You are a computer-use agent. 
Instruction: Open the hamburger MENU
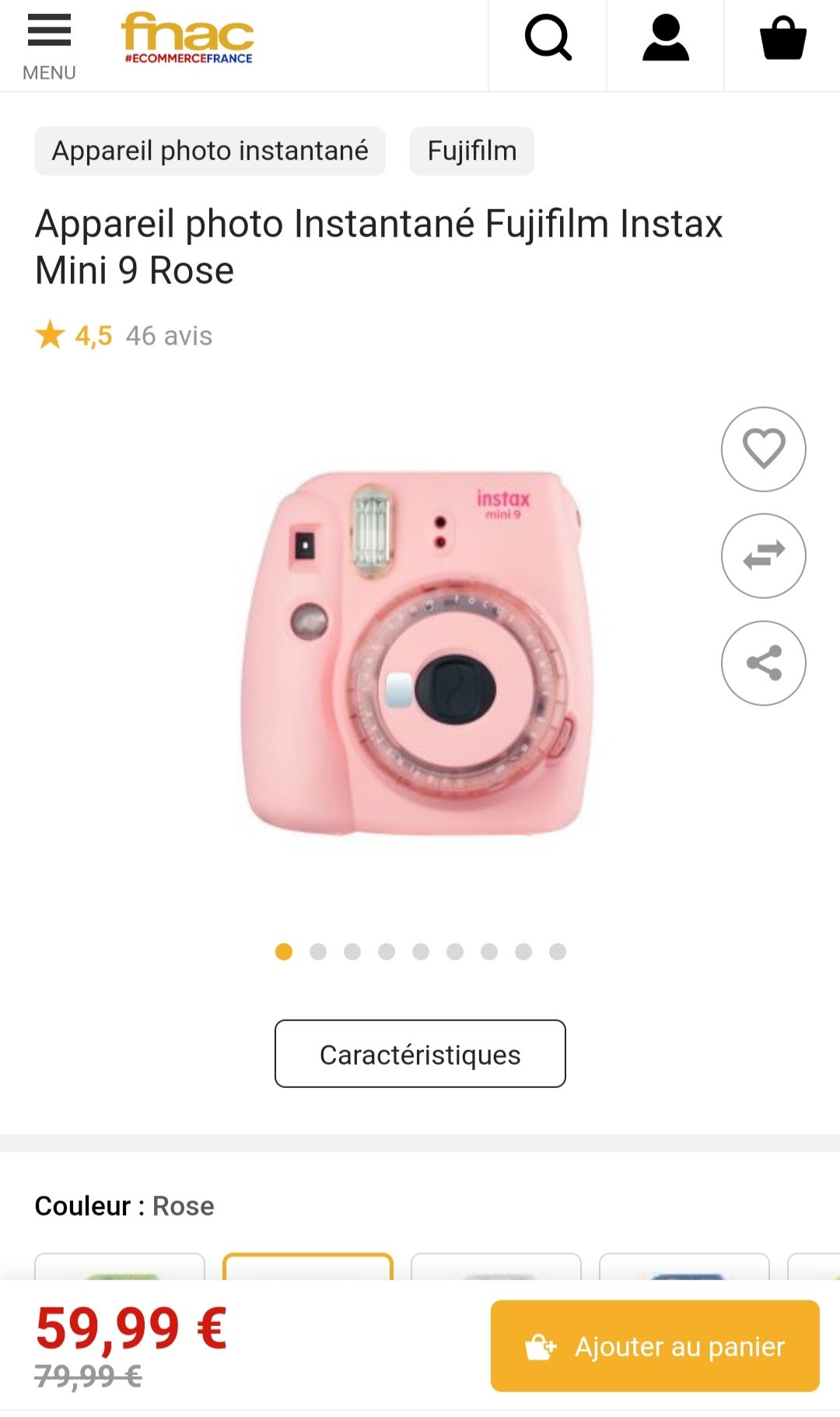point(49,45)
